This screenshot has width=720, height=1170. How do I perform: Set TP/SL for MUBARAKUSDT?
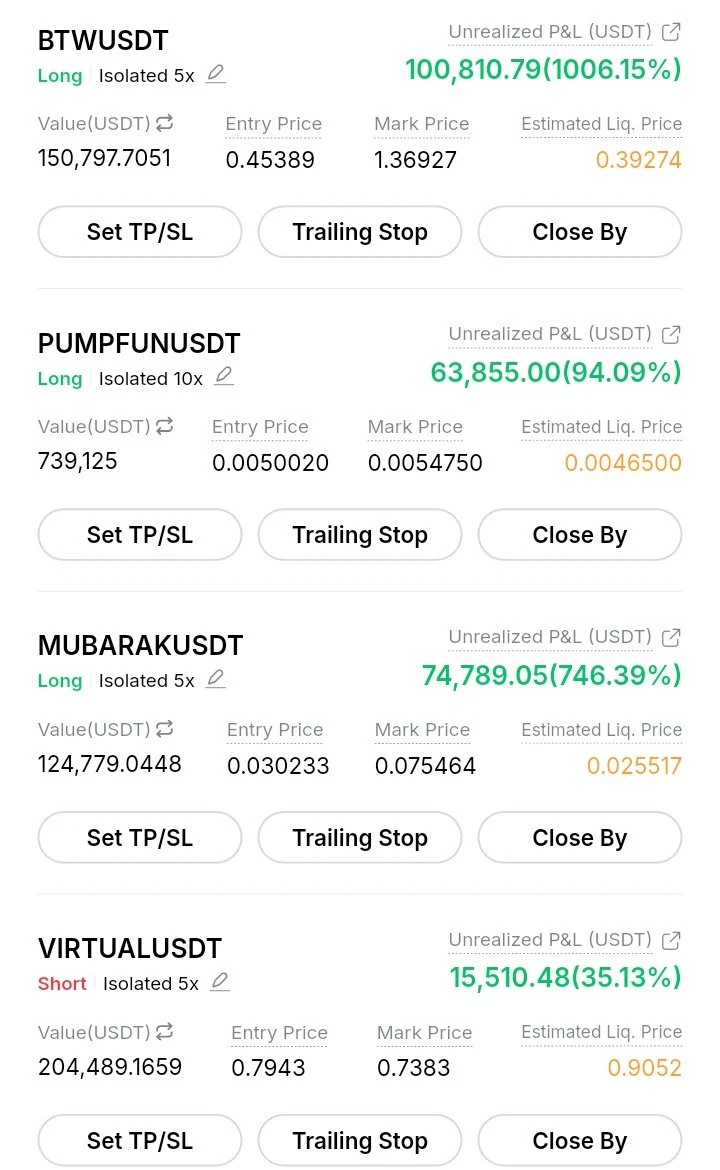tap(140, 838)
